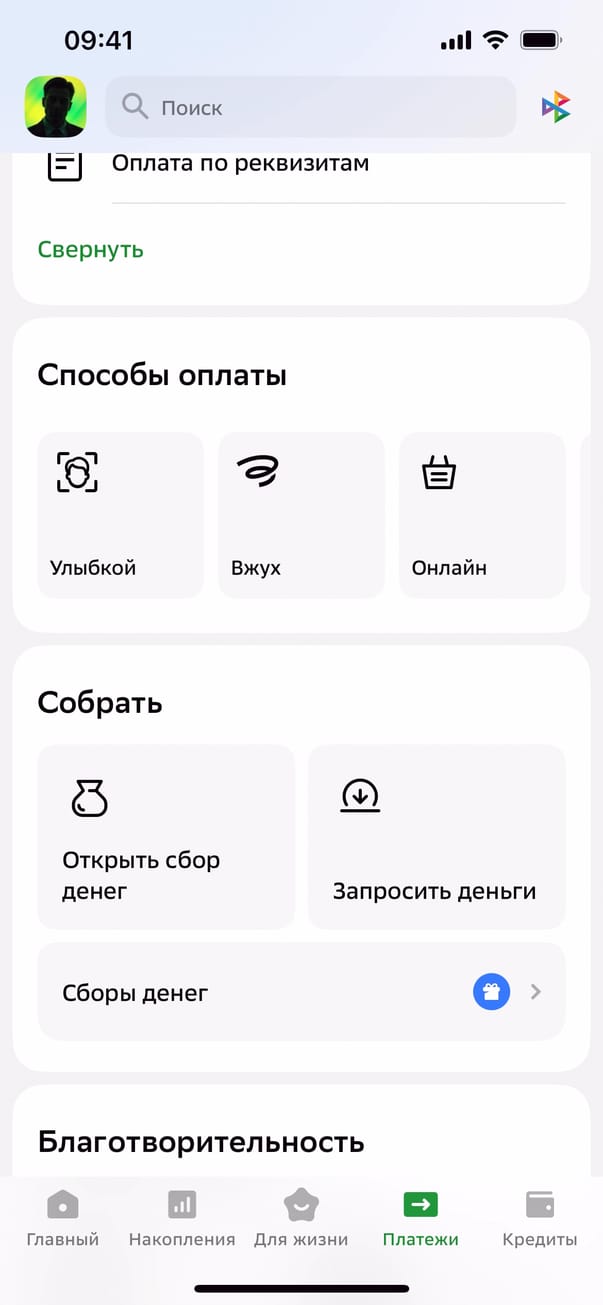Open the Сборы денег row
Screen dimensions: 603x1305
[301, 993]
